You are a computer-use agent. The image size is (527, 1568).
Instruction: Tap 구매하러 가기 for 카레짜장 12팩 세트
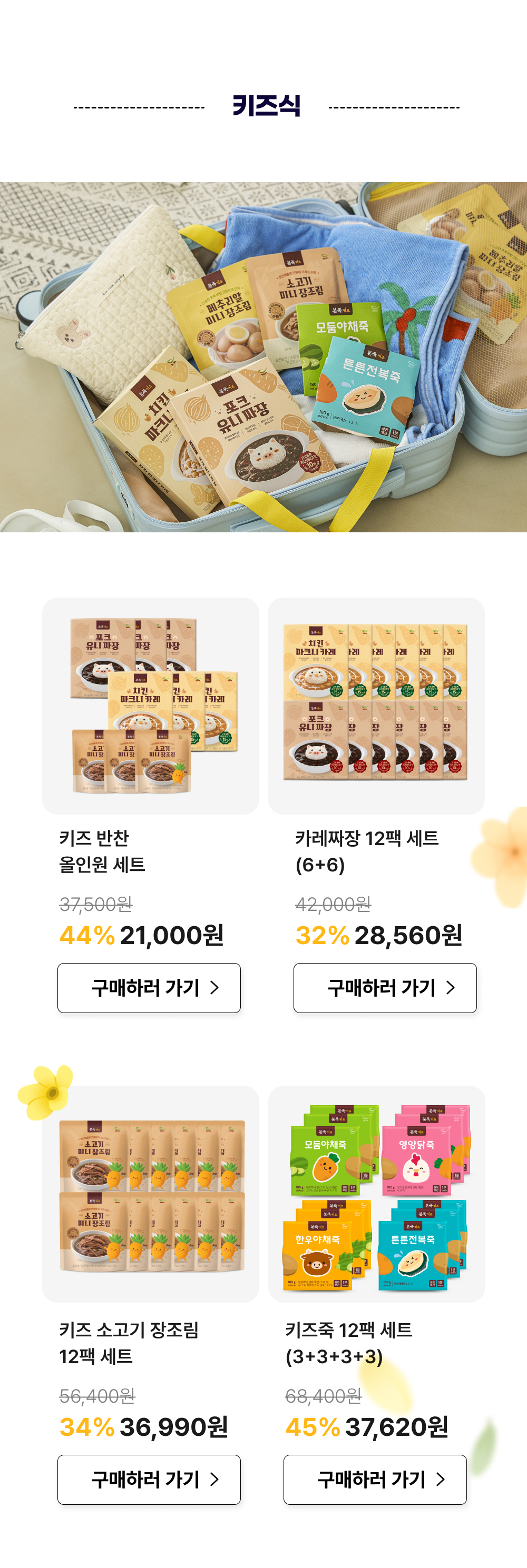[x=384, y=987]
